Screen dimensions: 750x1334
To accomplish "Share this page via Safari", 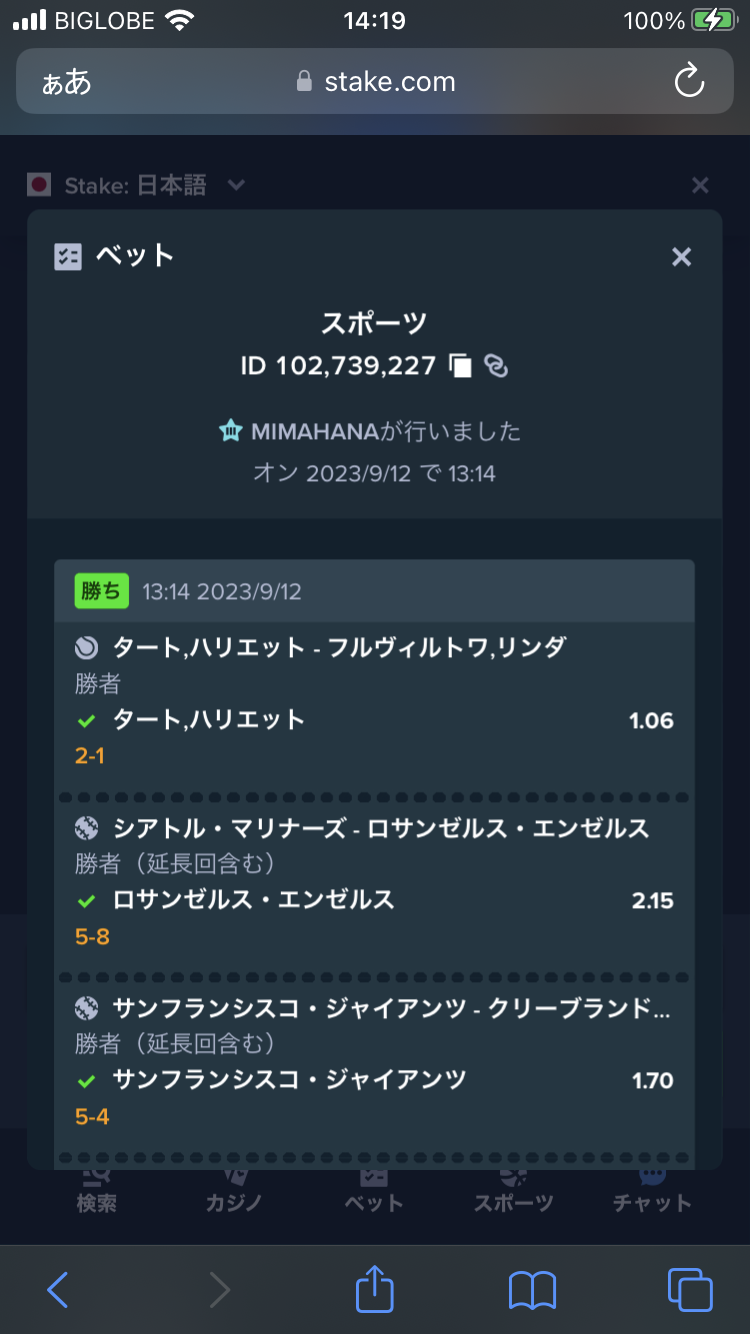I will pos(375,1288).
